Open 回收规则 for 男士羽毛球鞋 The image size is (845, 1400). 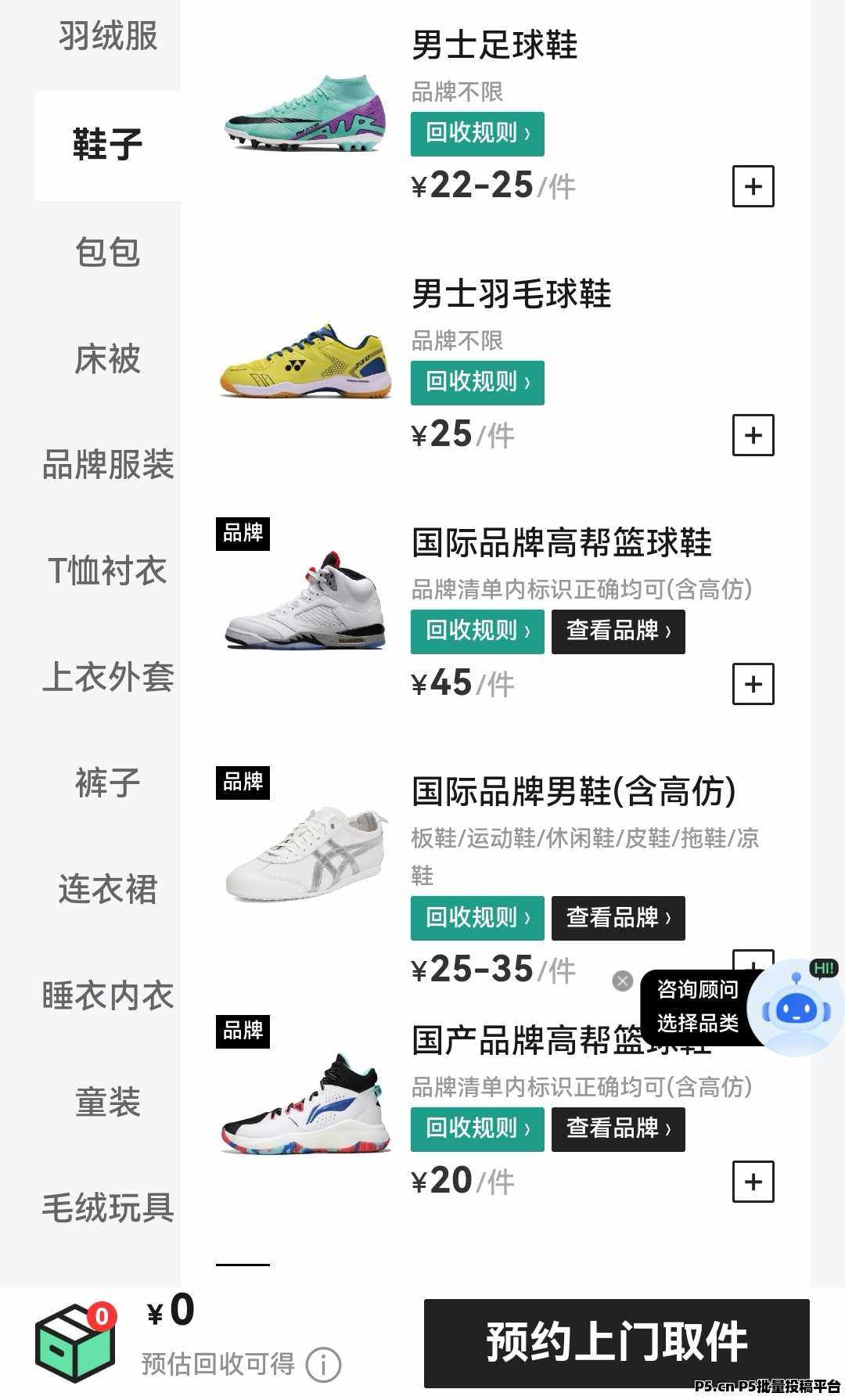click(x=477, y=383)
